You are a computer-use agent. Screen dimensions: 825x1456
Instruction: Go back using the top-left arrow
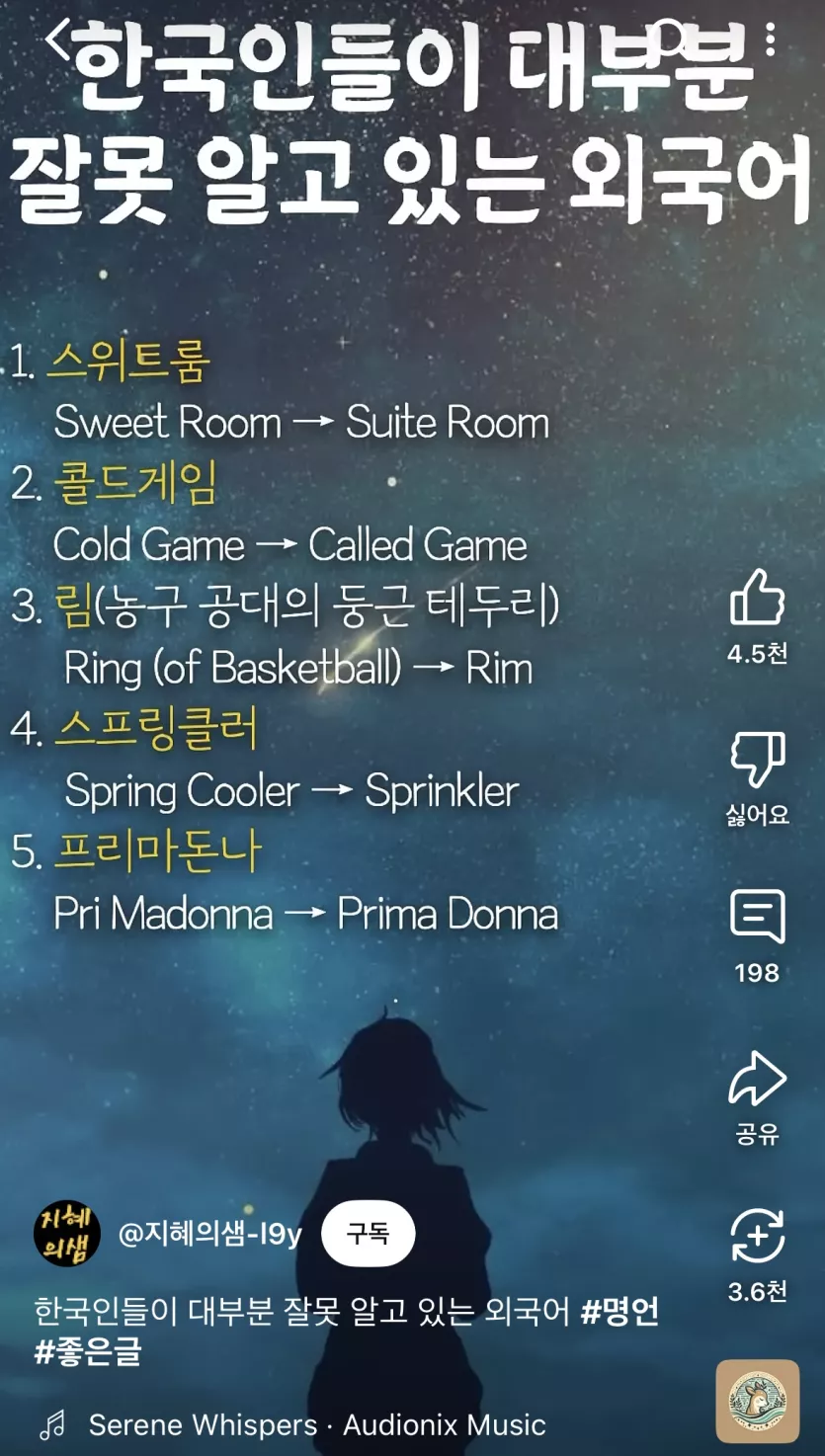tap(57, 41)
